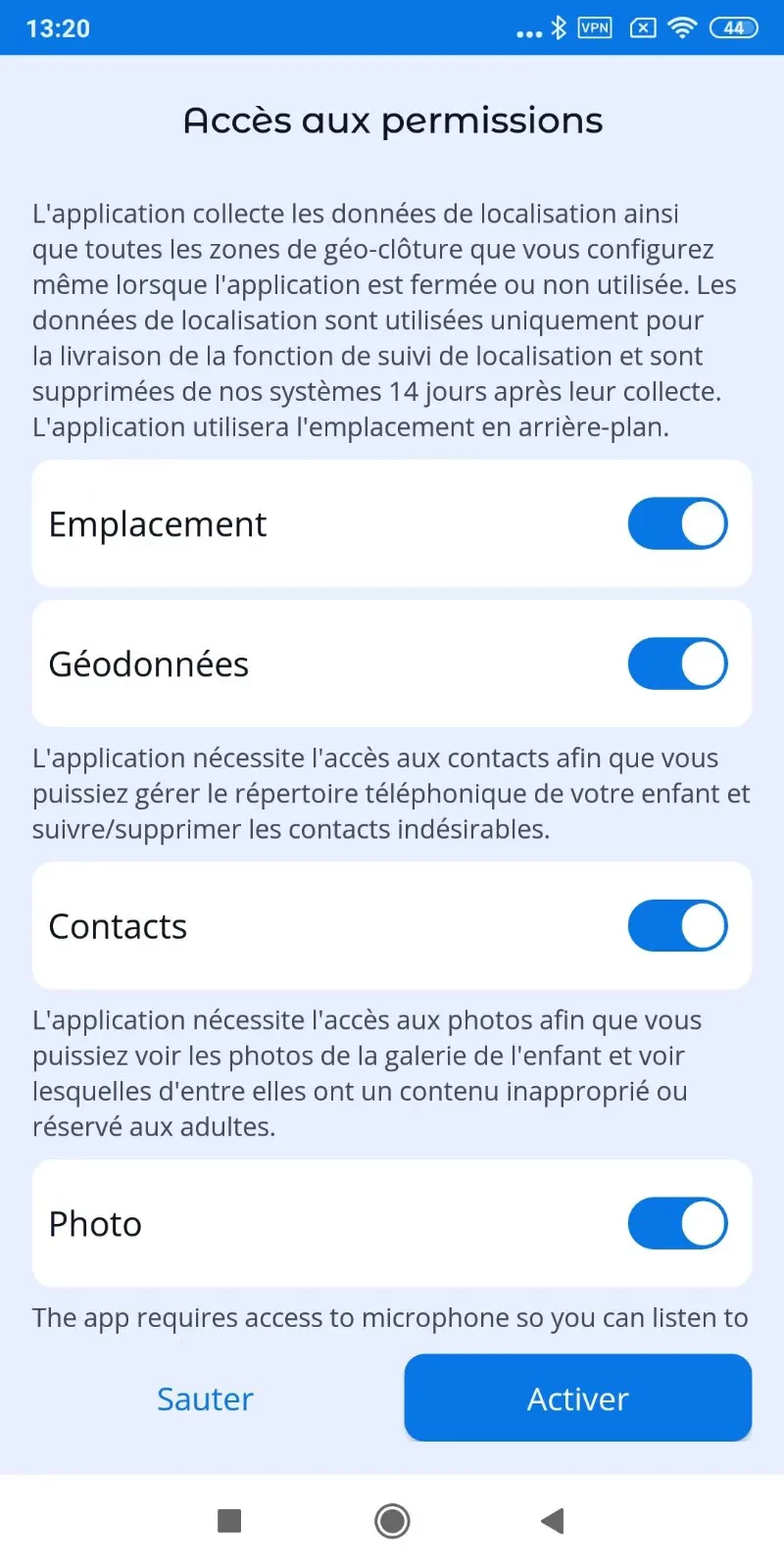Confirm permissions with the Activer button
The width and height of the screenshot is (784, 1568).
(x=577, y=1397)
